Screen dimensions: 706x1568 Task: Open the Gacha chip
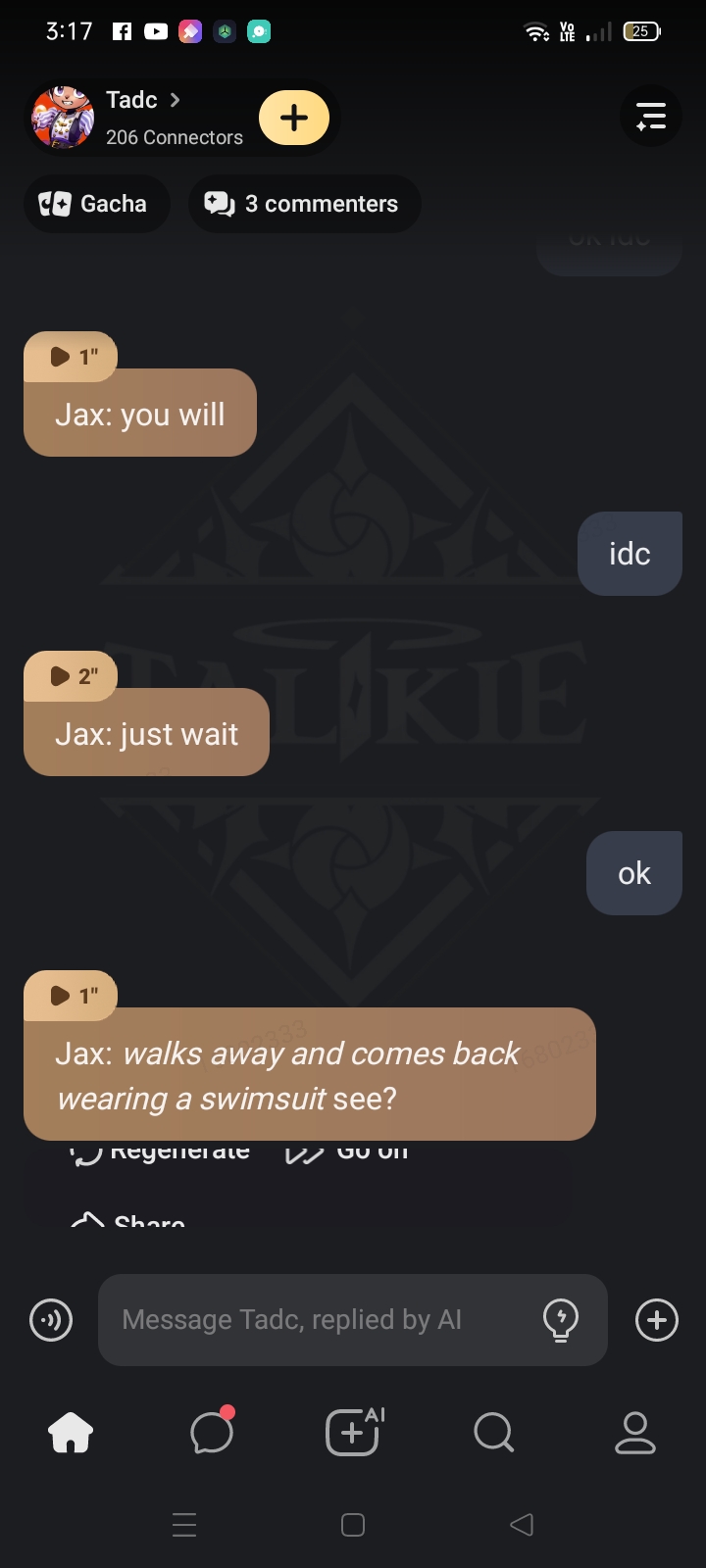[x=96, y=204]
